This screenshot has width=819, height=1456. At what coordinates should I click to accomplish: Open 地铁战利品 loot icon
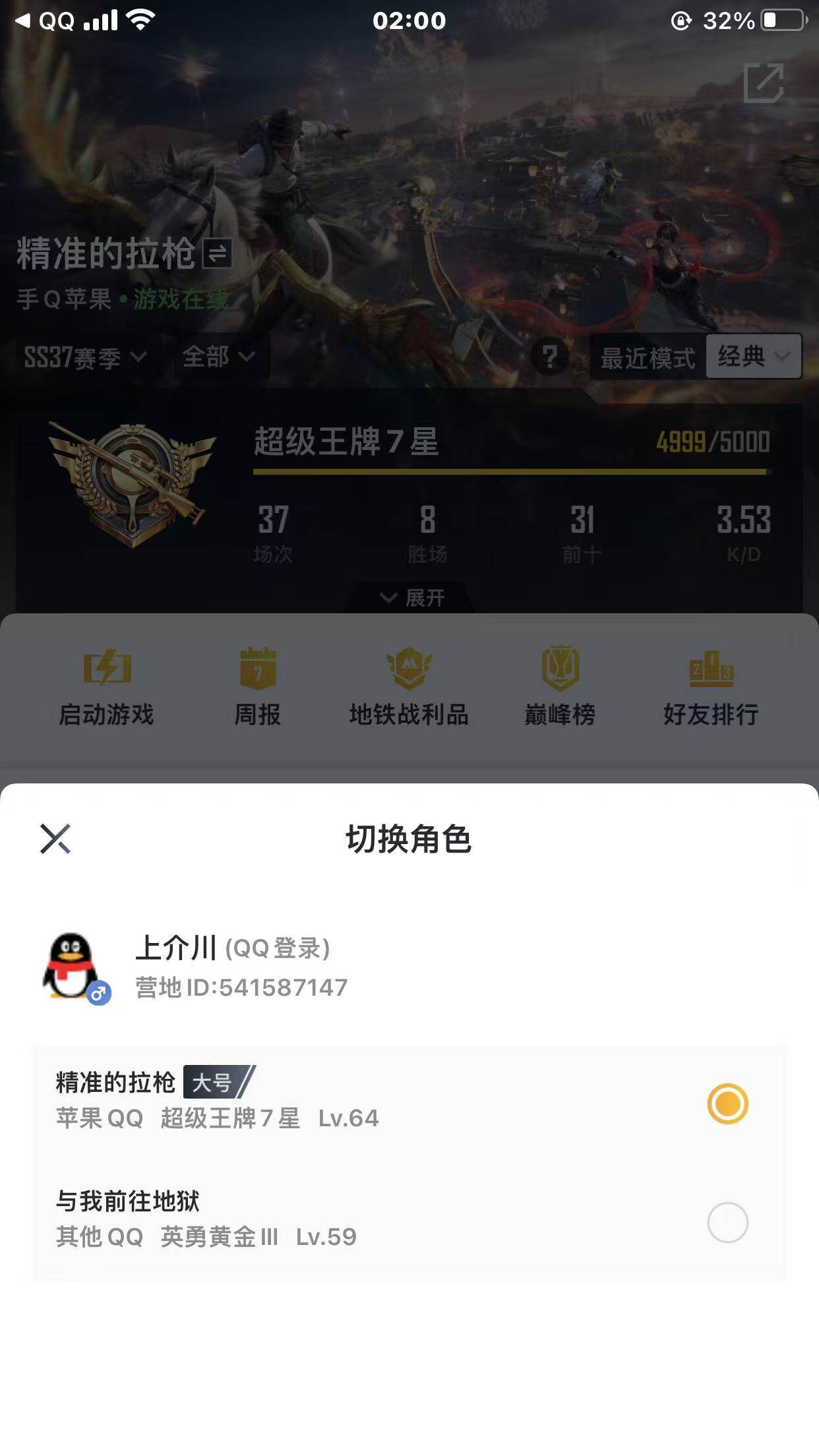[x=409, y=673]
